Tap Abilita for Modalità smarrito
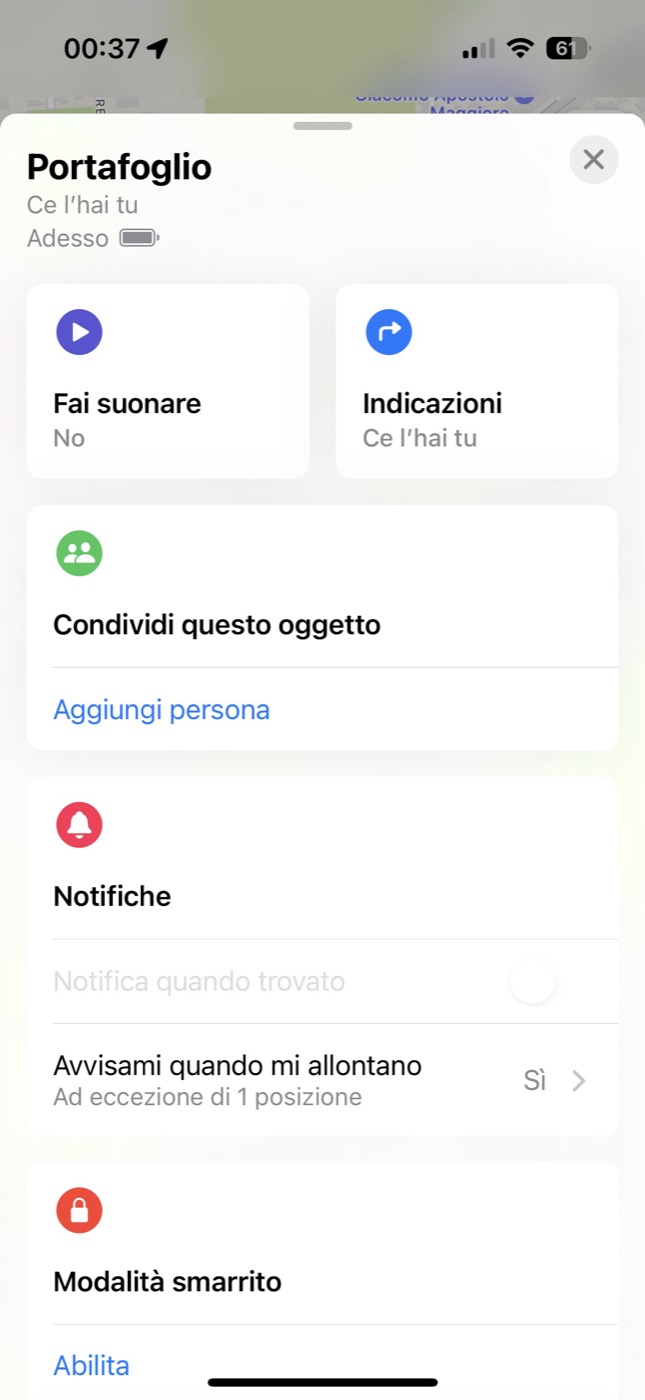Viewport: 645px width, 1400px height. 92,1365
